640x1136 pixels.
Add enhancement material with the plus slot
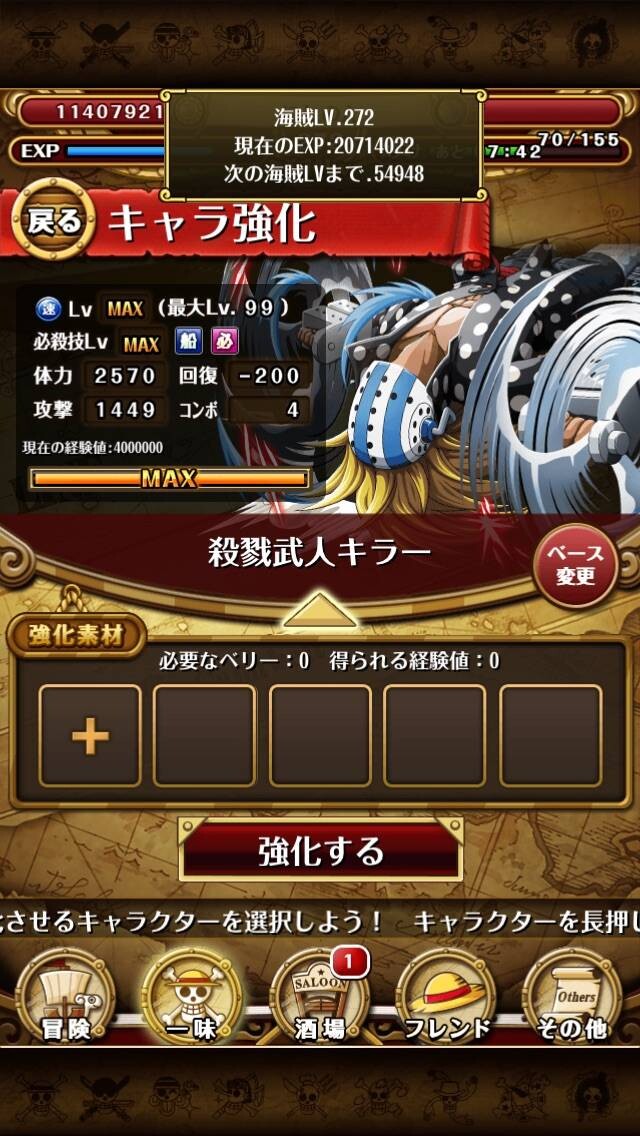[x=91, y=735]
